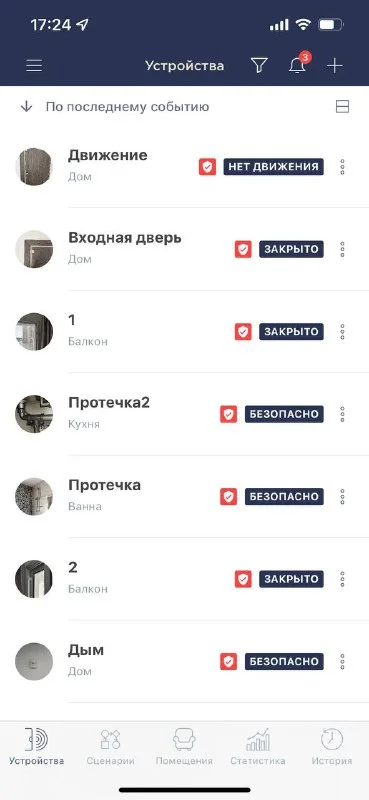Image resolution: width=369 pixels, height=800 pixels.
Task: Open options menu for Входная дверь
Action: [342, 249]
